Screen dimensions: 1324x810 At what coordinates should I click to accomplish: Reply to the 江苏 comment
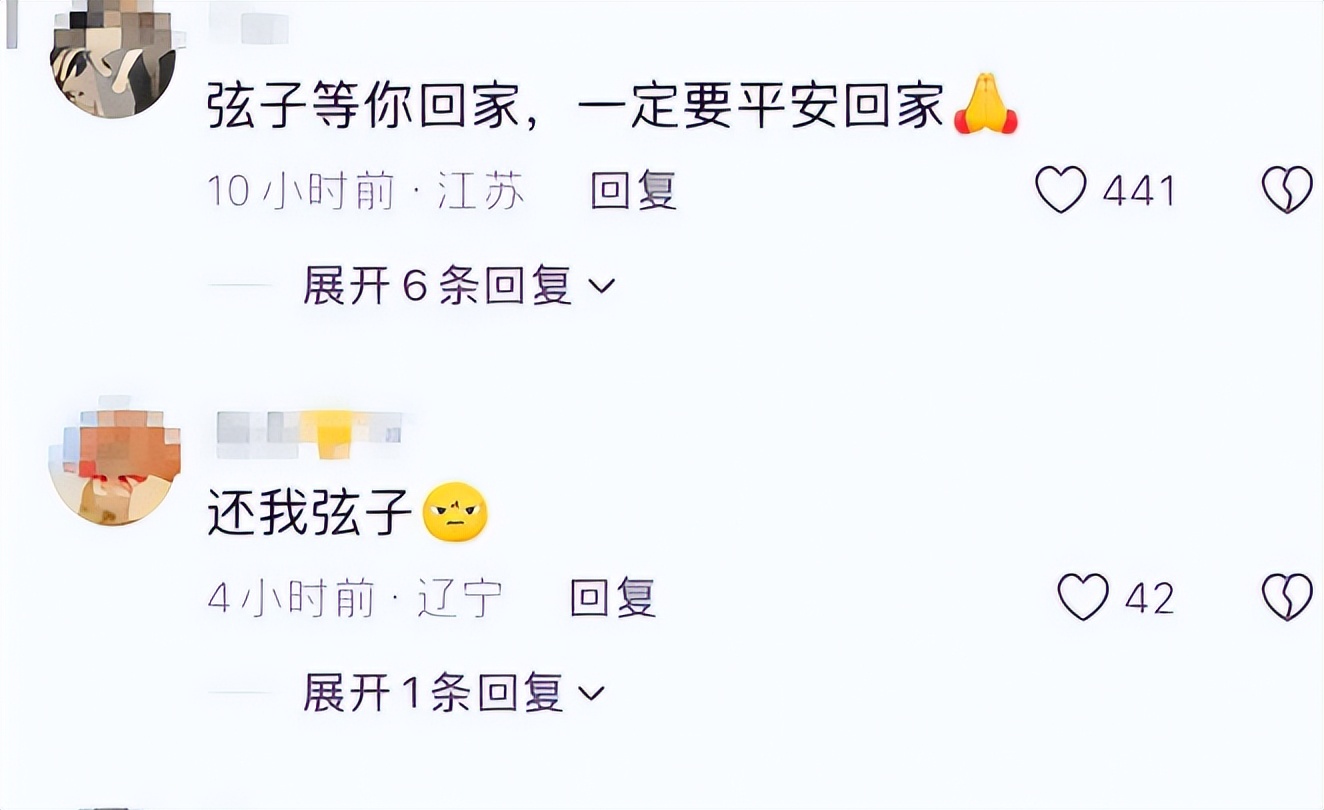tap(633, 190)
